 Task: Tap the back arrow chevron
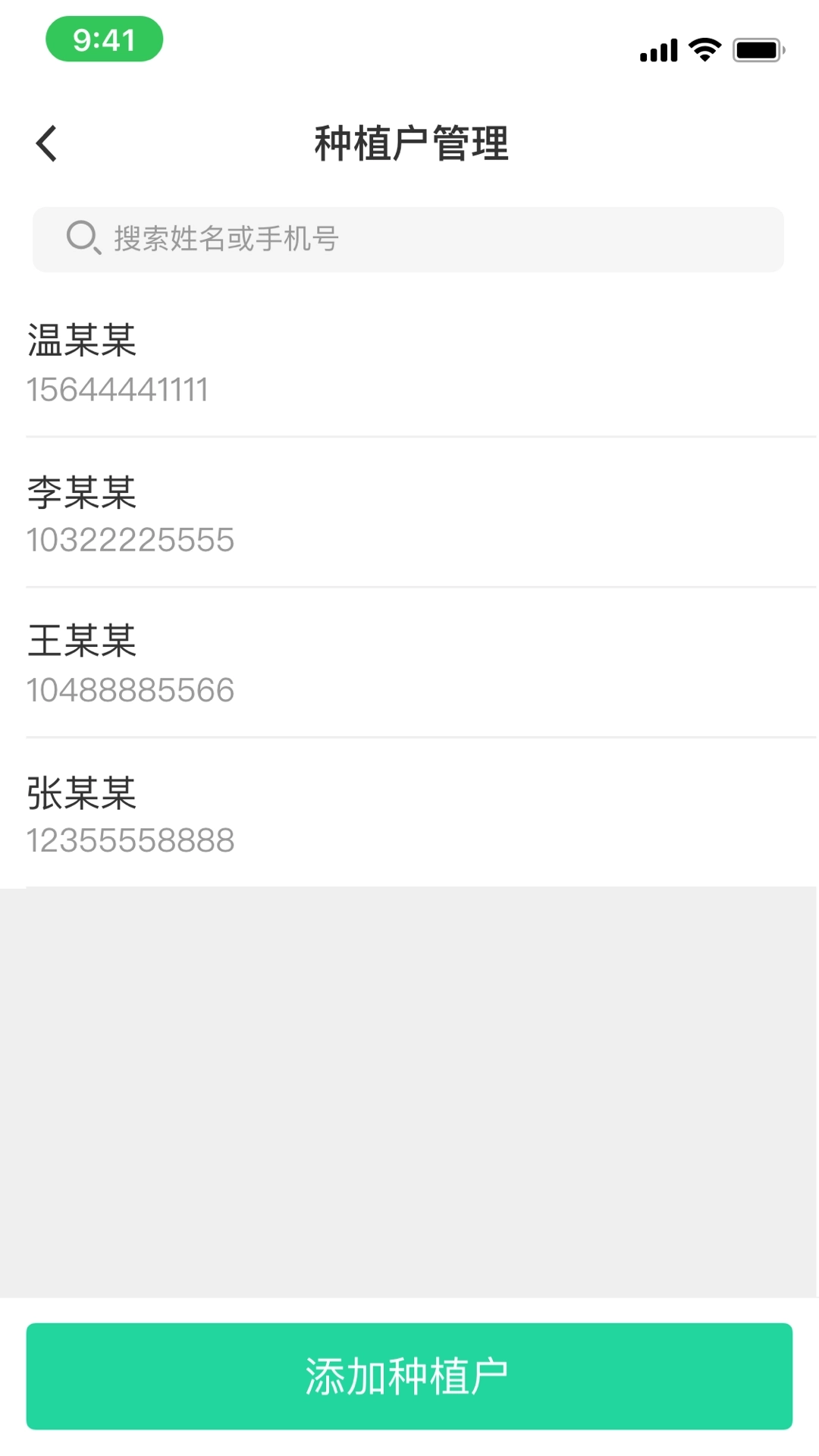point(45,143)
